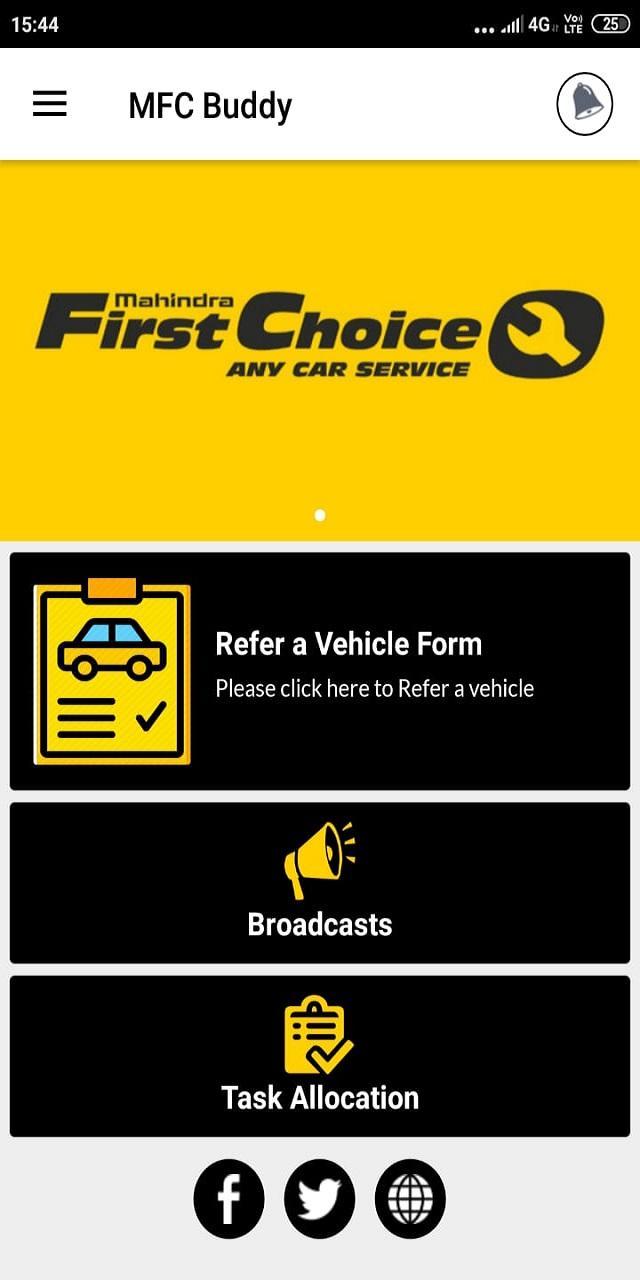Image resolution: width=640 pixels, height=1280 pixels.
Task: Open the website globe icon
Action: 410,1199
